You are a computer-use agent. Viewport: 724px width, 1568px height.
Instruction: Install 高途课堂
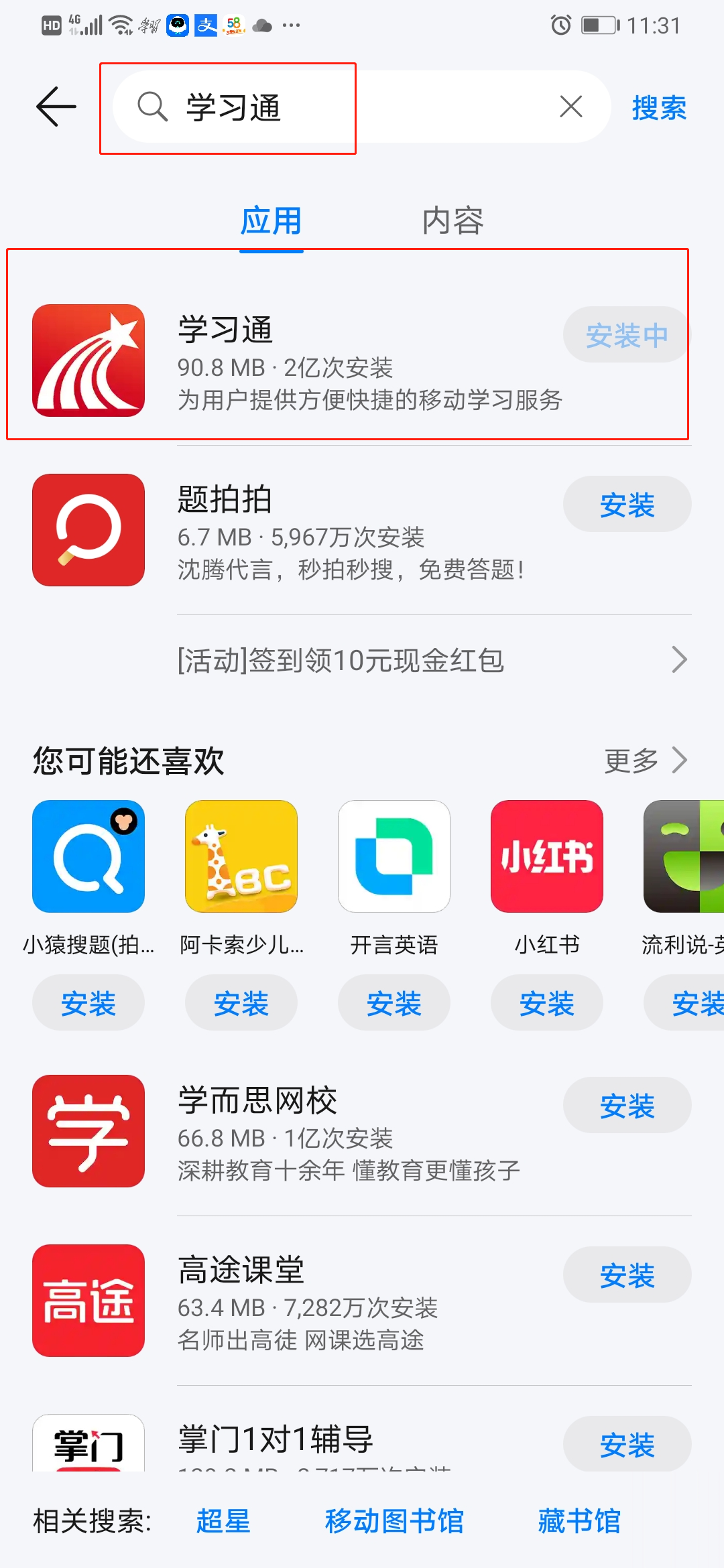coord(626,1275)
